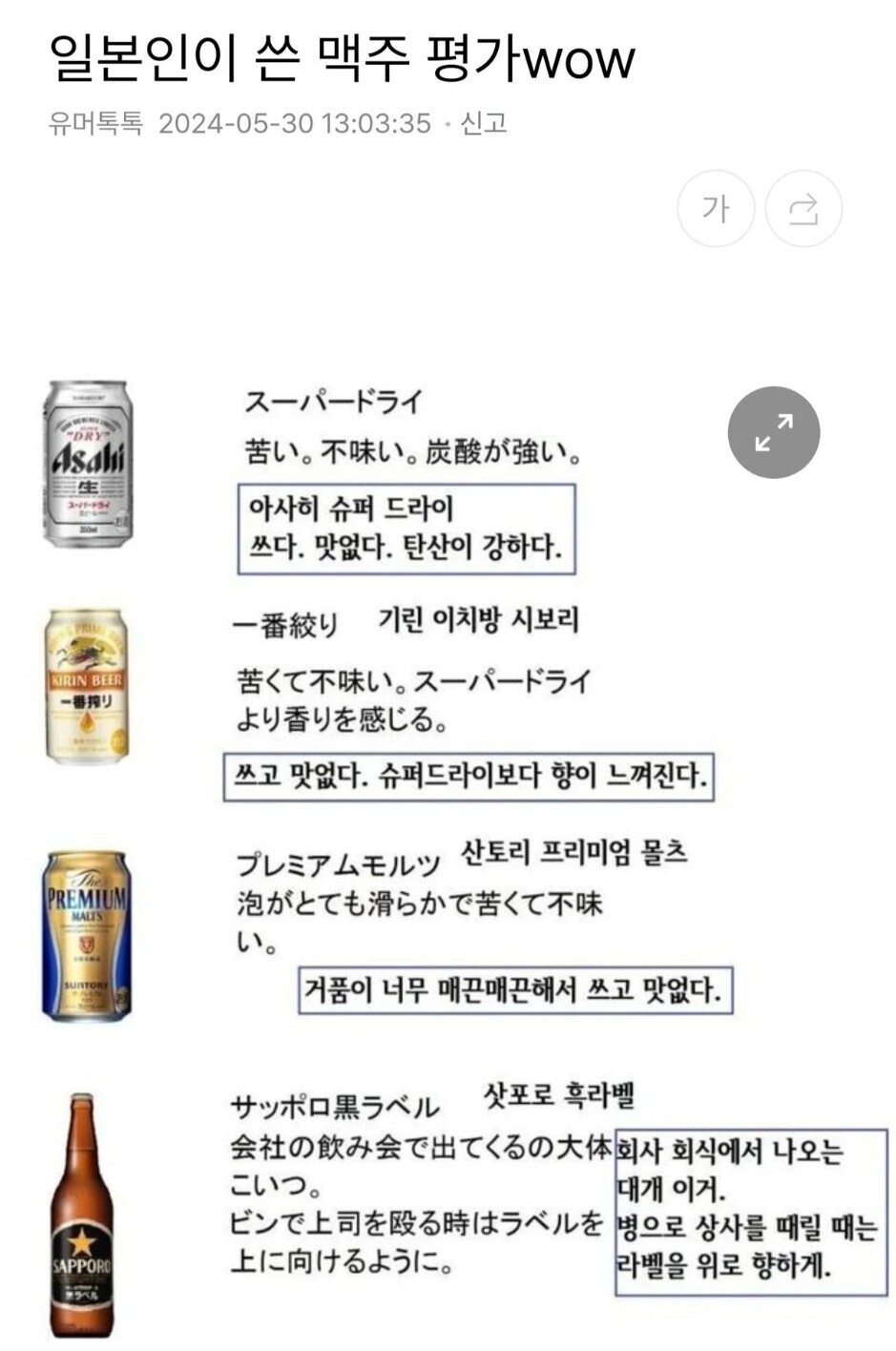The height and width of the screenshot is (1351, 896).
Task: Share this post
Action: point(803,209)
